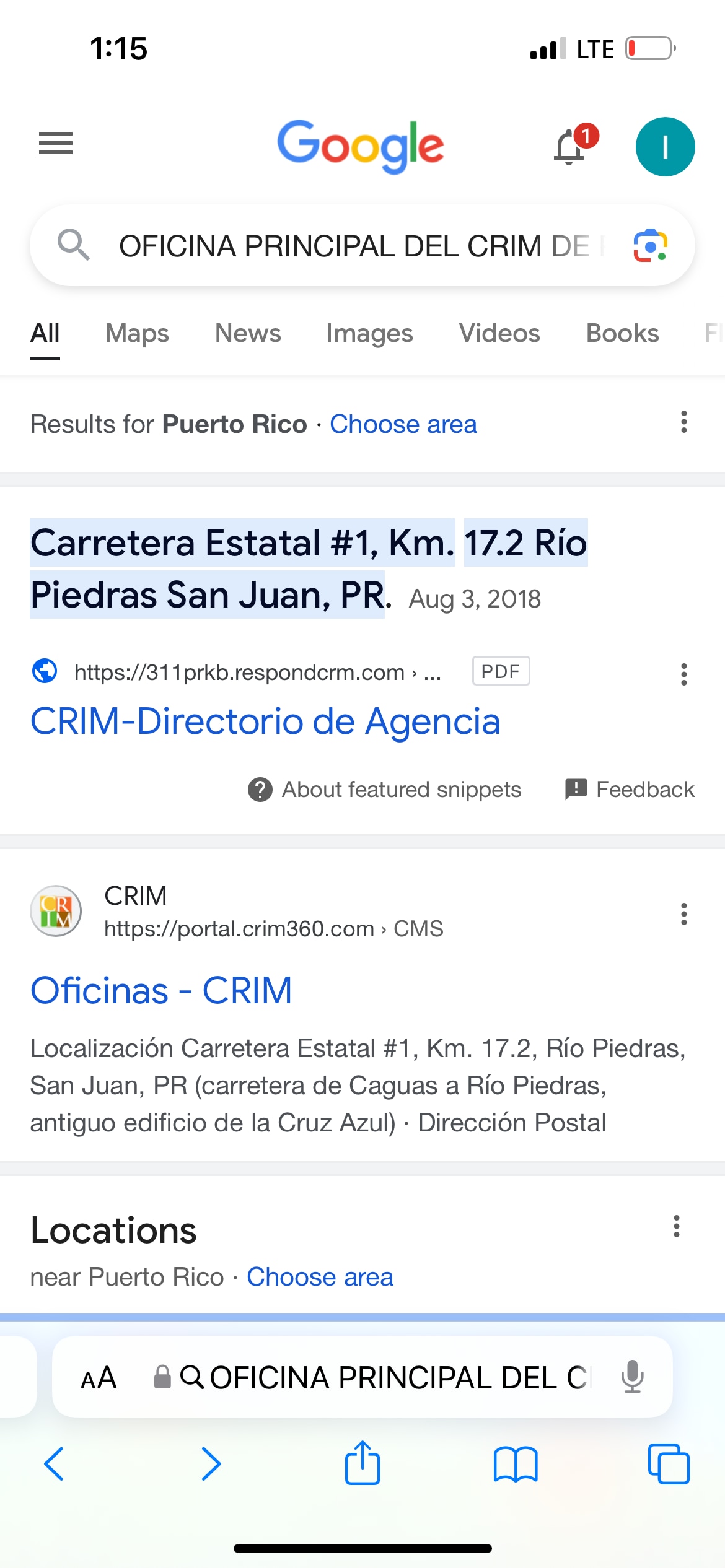The height and width of the screenshot is (1568, 725).
Task: Choose area next to Results for Puerto Rico
Action: [403, 424]
